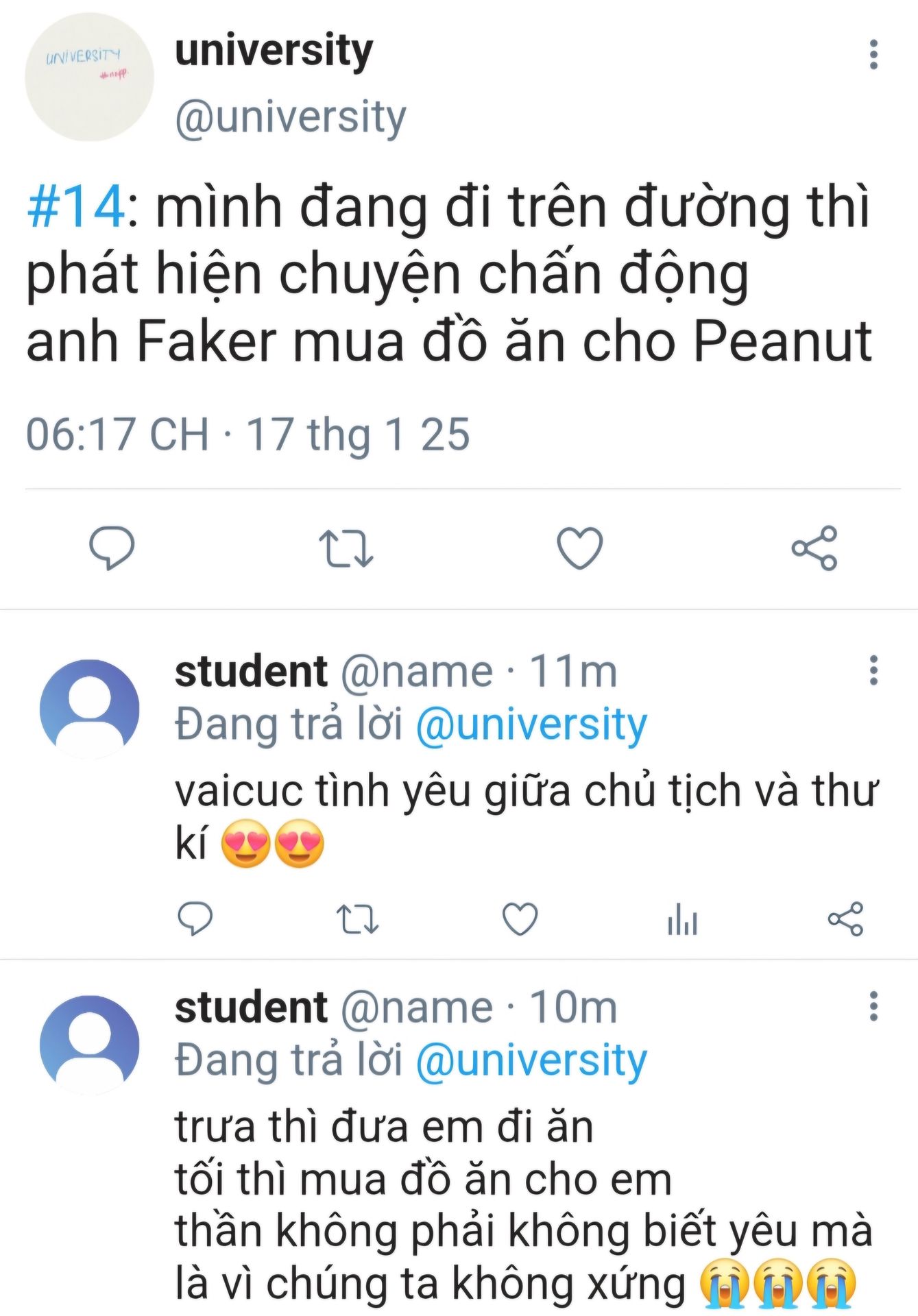Retweet university's #14 tweet

[346, 548]
